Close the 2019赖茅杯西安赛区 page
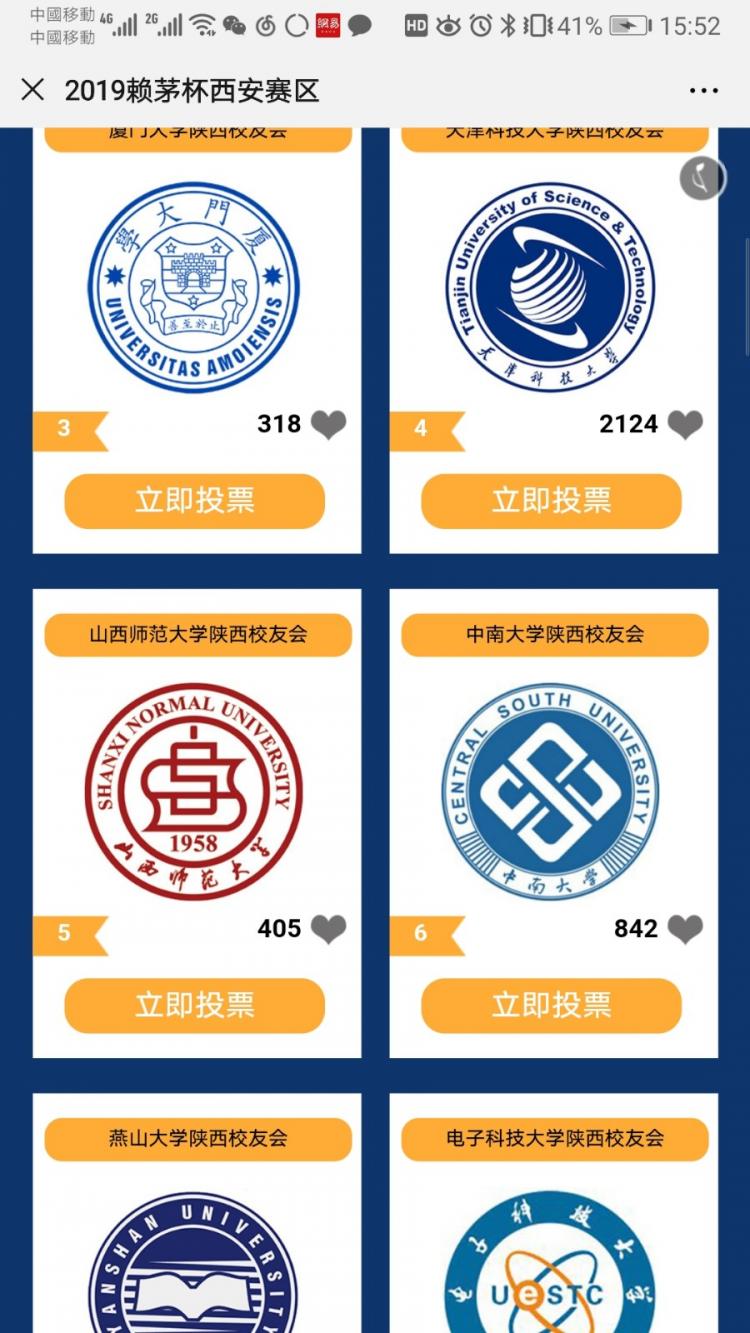The height and width of the screenshot is (1333, 750). [x=33, y=90]
